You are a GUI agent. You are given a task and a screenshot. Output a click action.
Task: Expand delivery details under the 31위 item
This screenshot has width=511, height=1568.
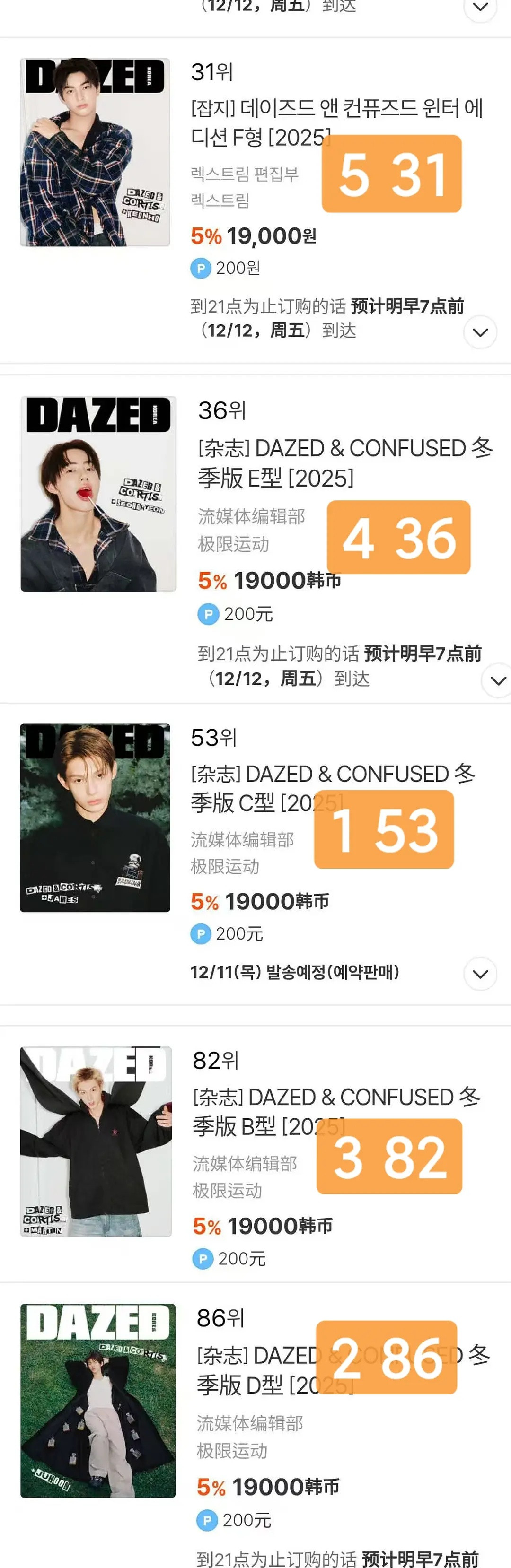point(480,332)
